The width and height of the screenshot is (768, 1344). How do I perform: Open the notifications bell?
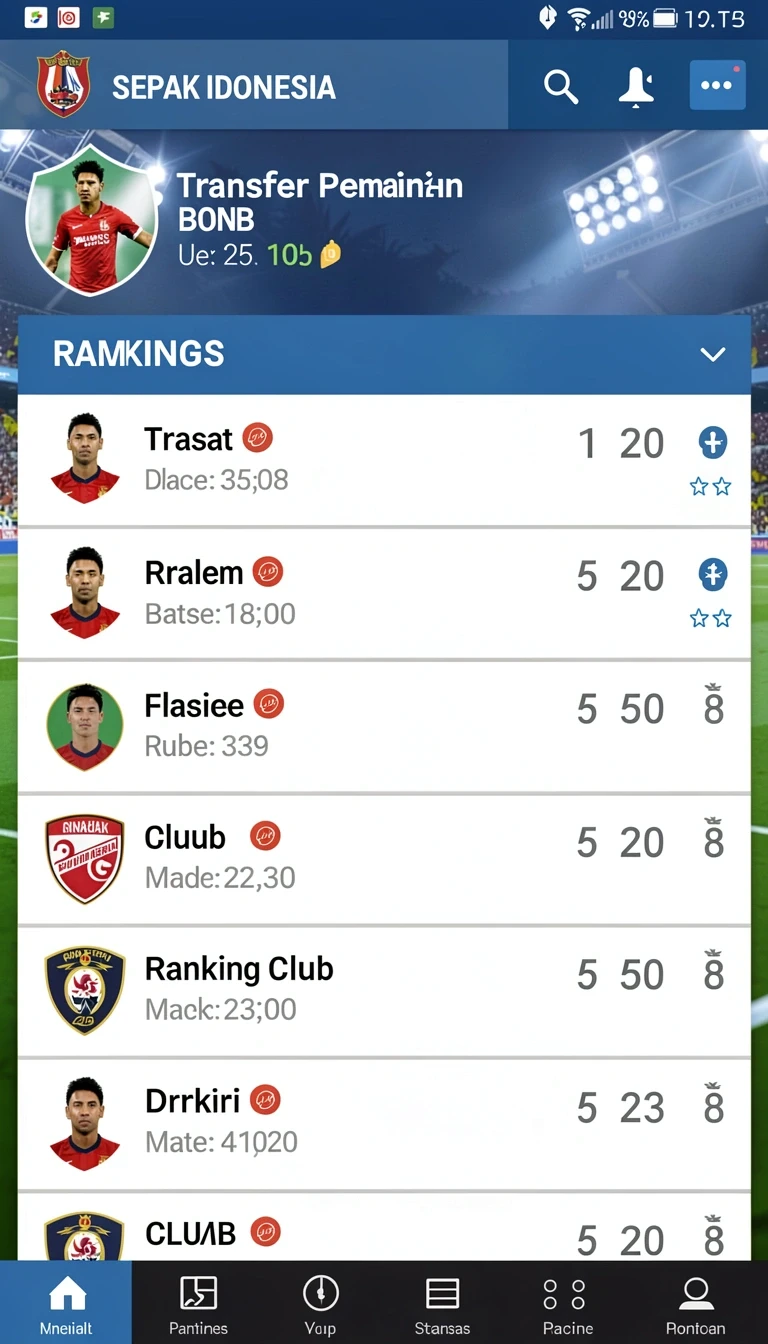tap(636, 87)
